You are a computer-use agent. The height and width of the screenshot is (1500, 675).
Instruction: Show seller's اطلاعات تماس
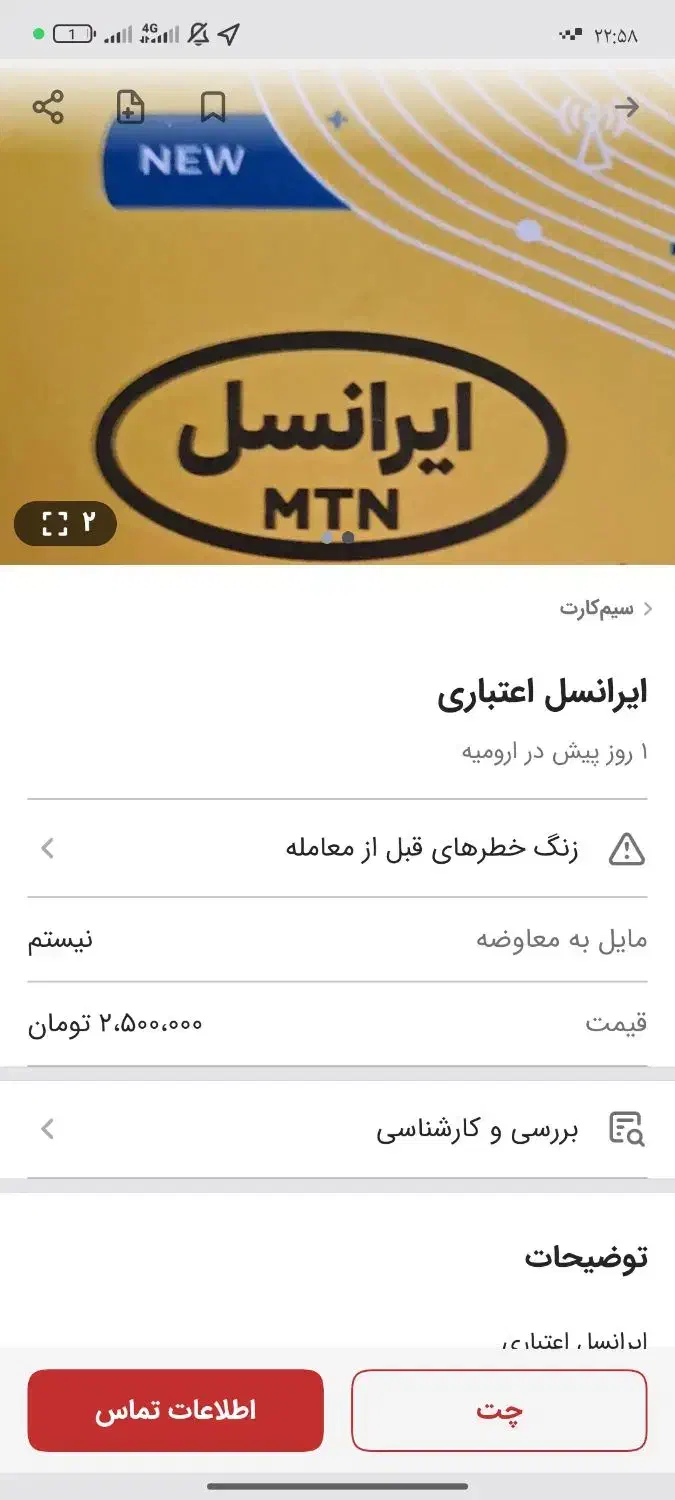coord(176,1410)
